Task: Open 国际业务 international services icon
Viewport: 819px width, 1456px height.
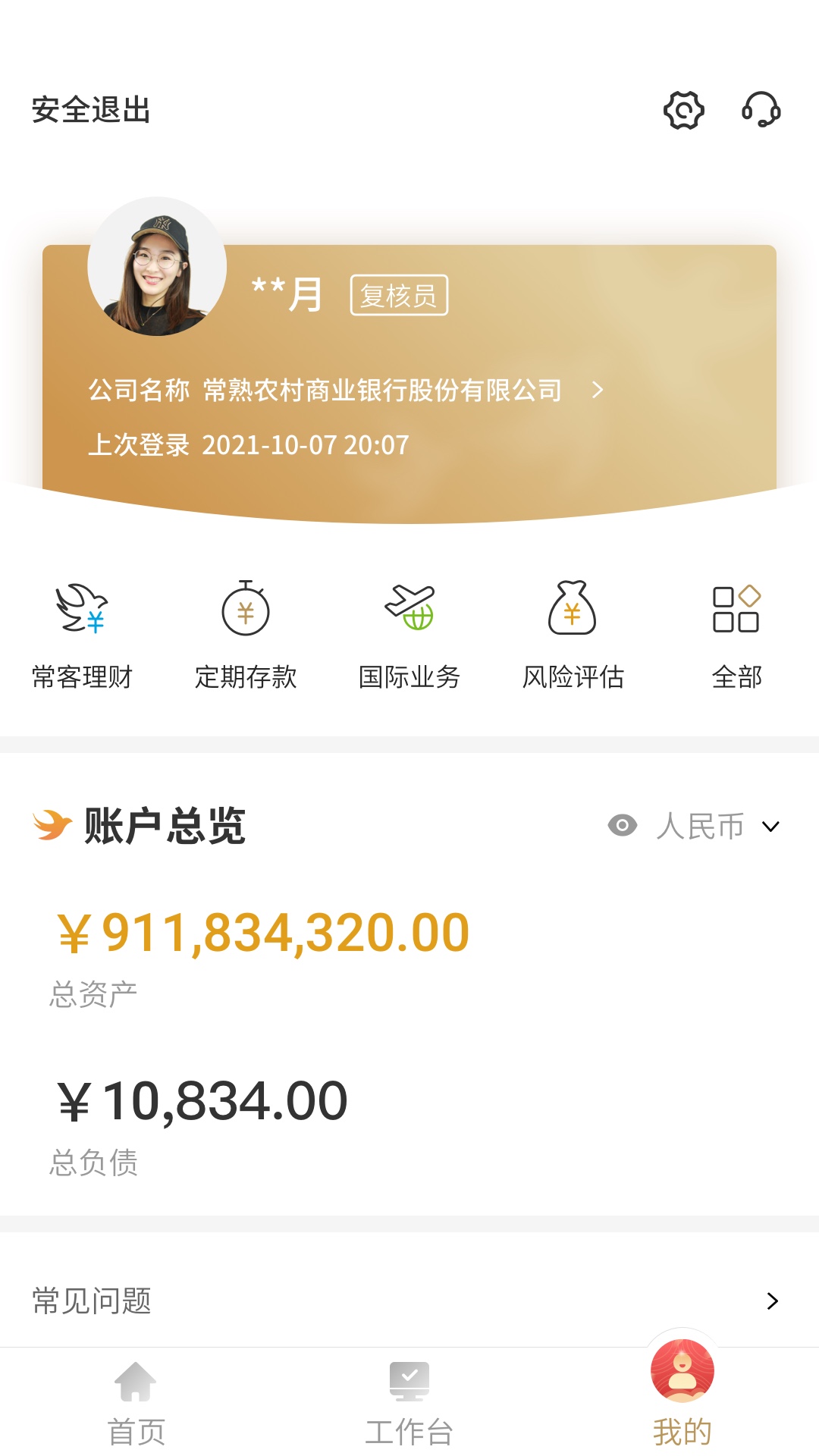Action: click(x=409, y=629)
